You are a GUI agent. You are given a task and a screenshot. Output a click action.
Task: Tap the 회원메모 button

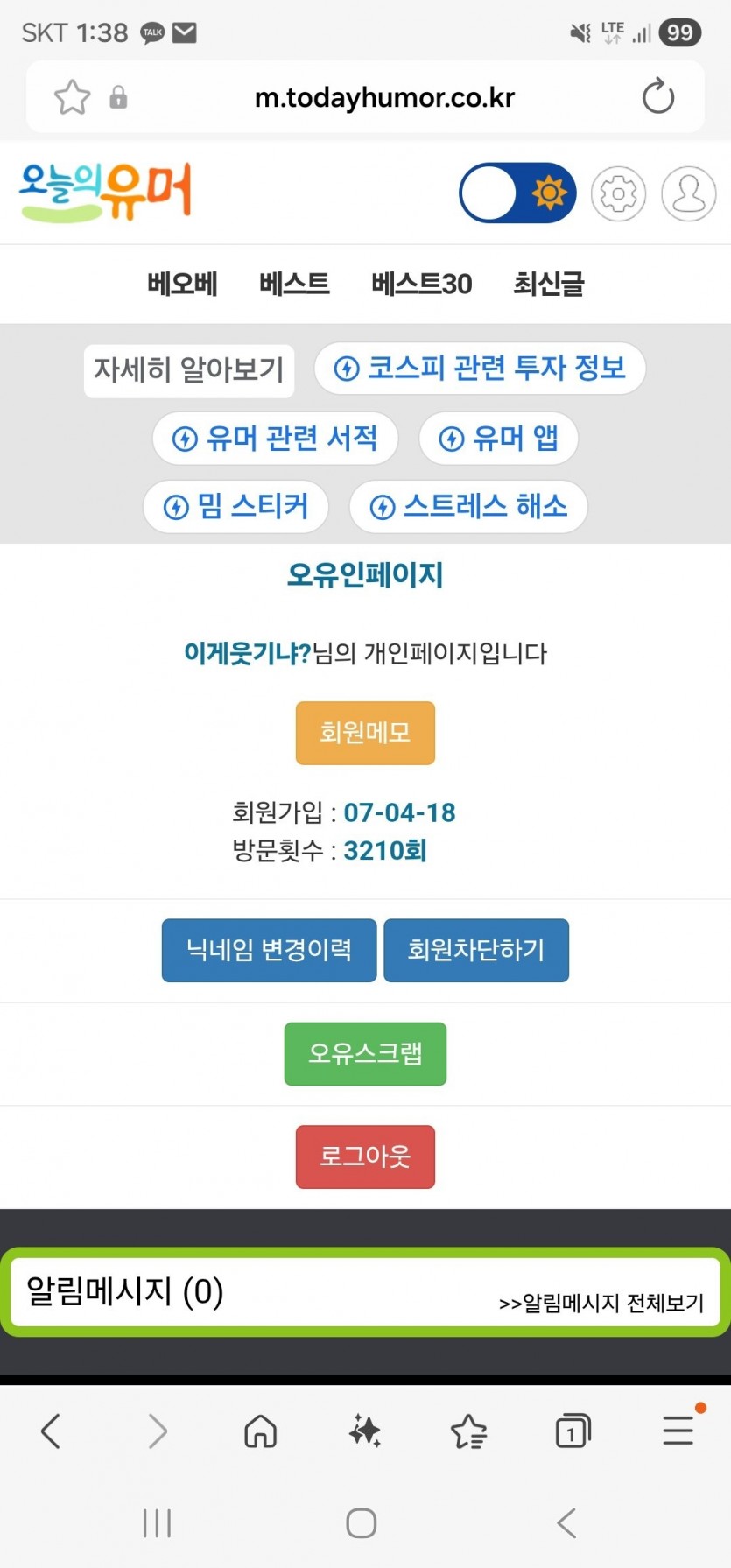tap(365, 733)
